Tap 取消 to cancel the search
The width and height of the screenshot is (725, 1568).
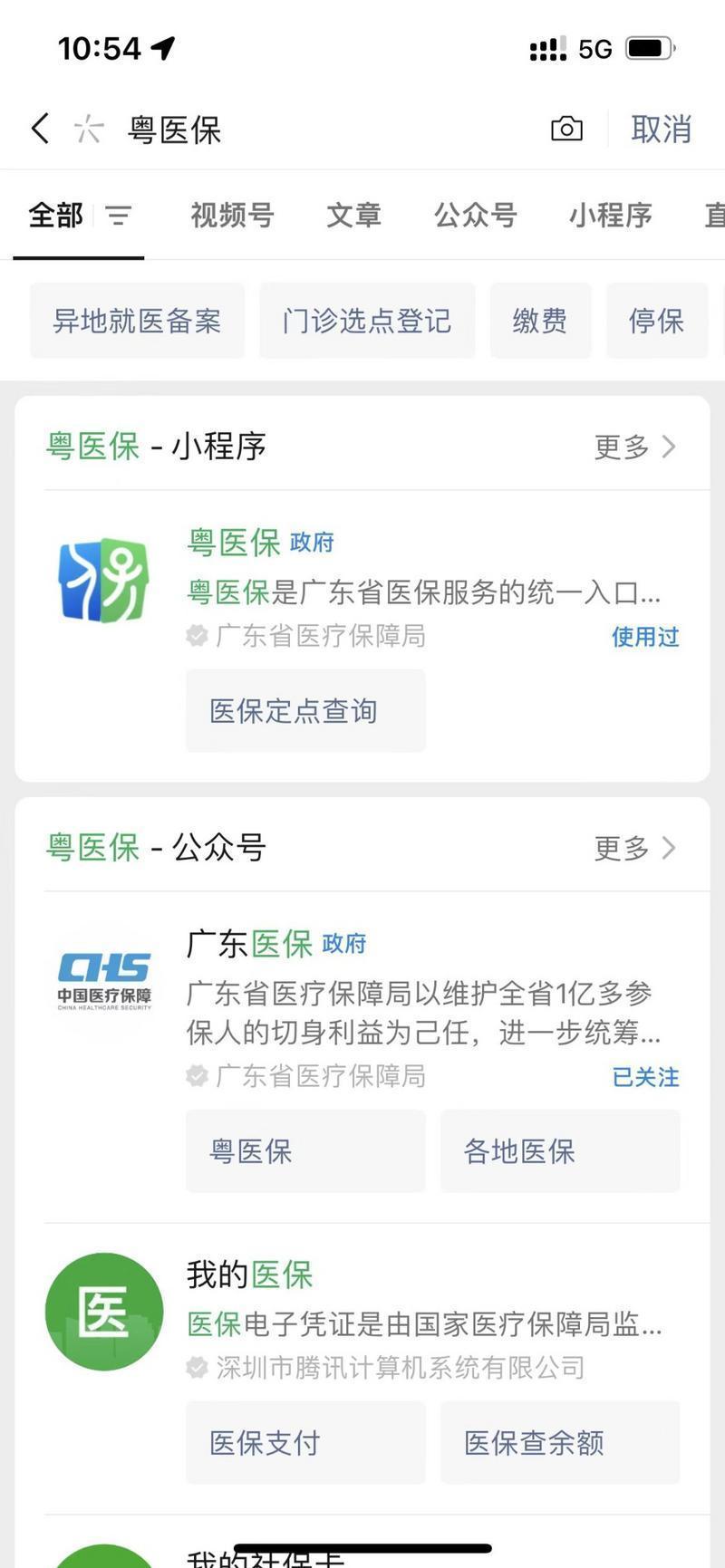pyautogui.click(x=661, y=129)
